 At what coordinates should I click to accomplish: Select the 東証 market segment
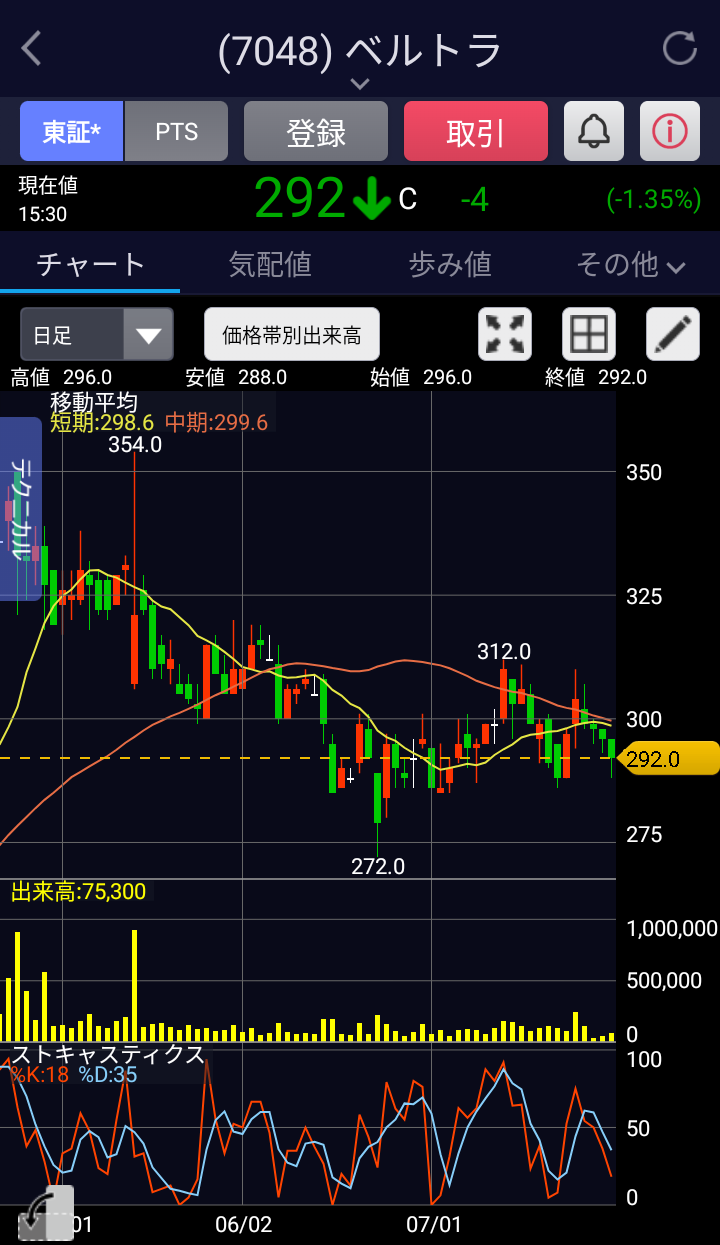click(71, 132)
